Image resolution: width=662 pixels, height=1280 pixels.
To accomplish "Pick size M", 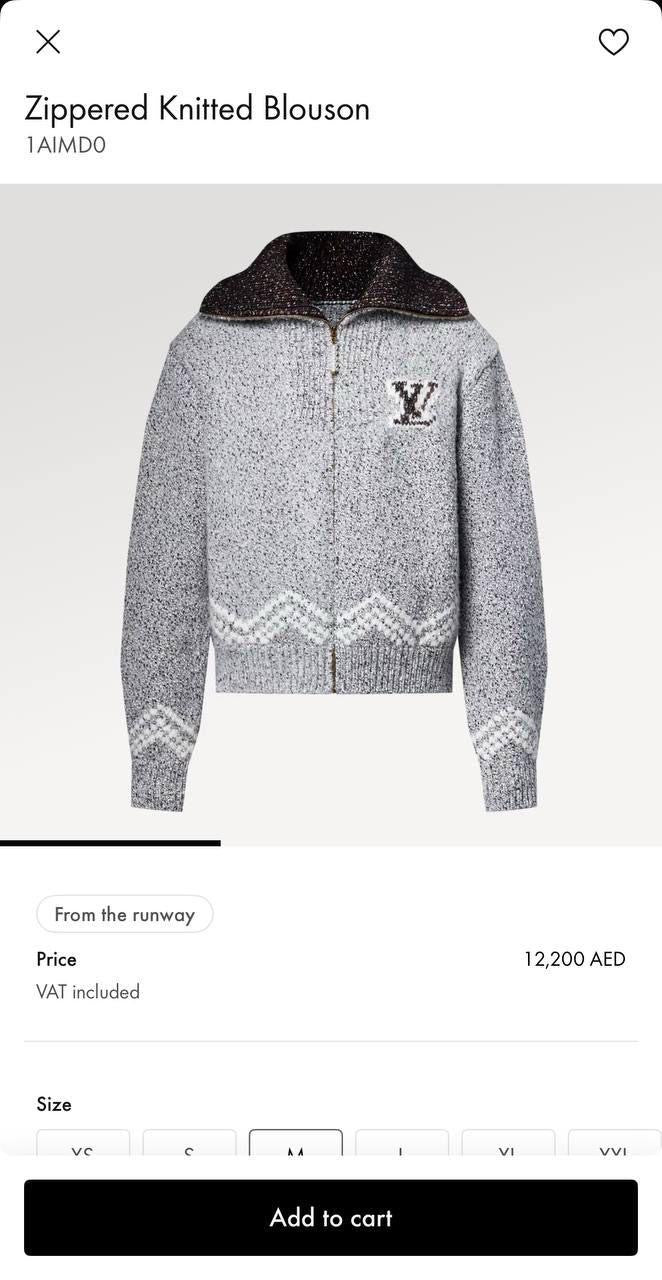I will click(295, 1144).
